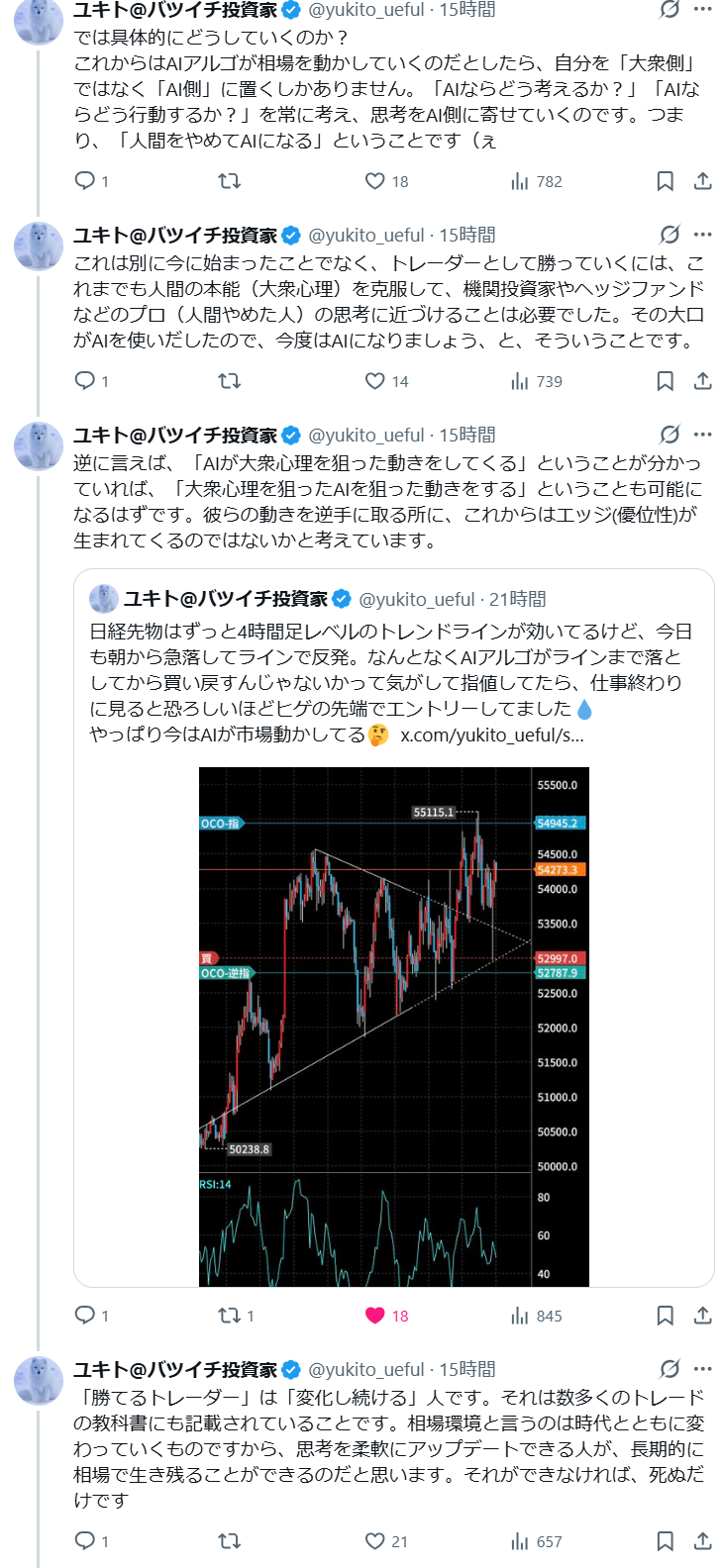Open the chart image in the quoted tweet

(393, 1027)
